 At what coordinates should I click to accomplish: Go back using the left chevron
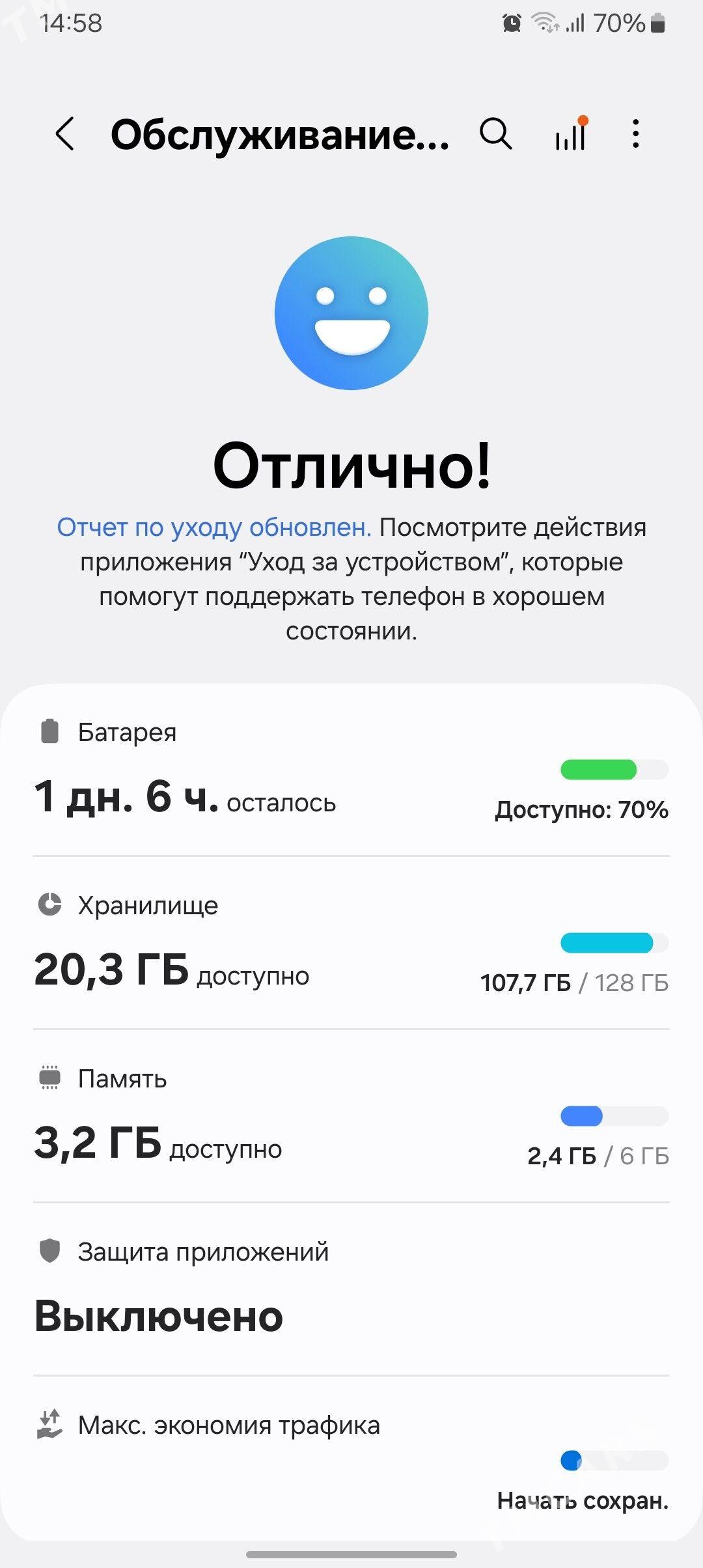point(65,133)
